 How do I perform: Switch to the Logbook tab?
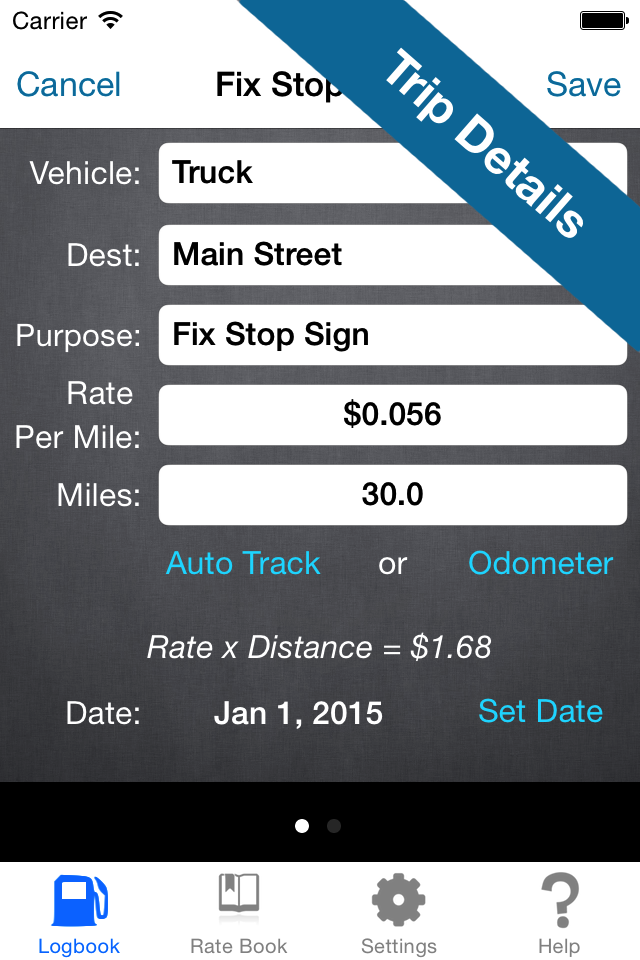(80, 914)
